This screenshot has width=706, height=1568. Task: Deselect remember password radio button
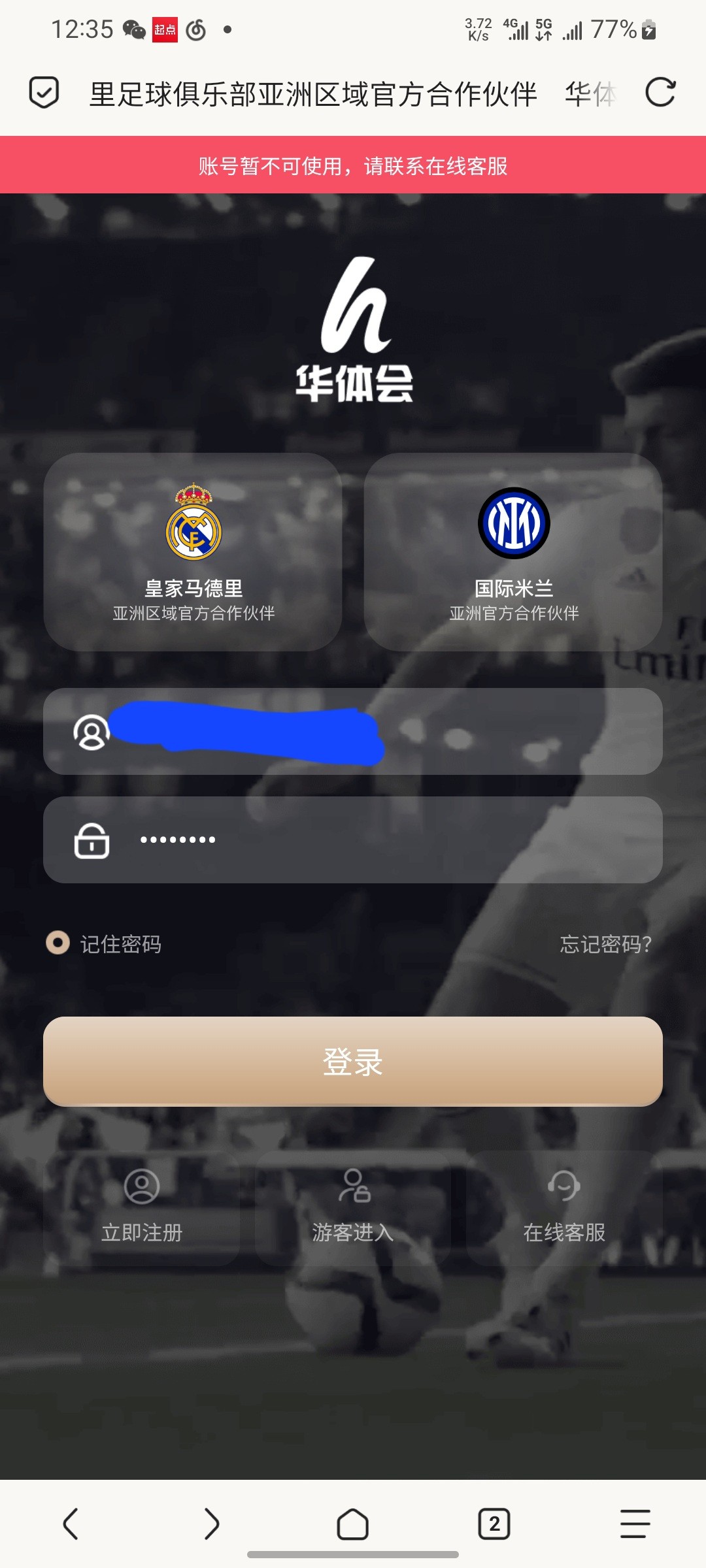58,943
